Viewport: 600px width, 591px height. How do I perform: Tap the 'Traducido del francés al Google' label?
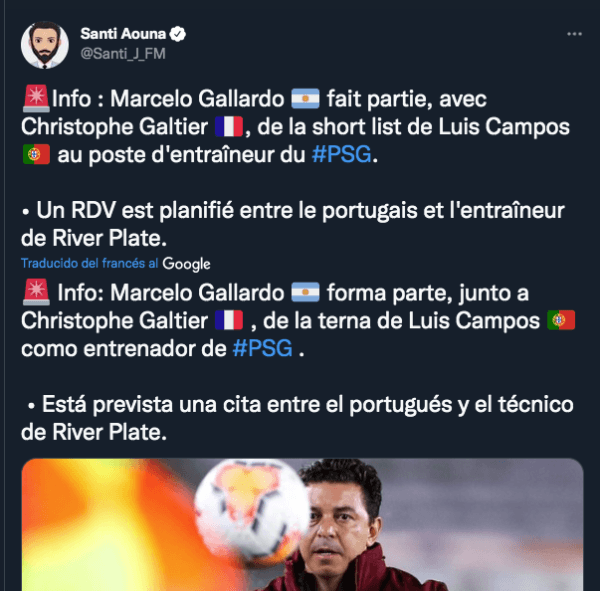click(115, 264)
